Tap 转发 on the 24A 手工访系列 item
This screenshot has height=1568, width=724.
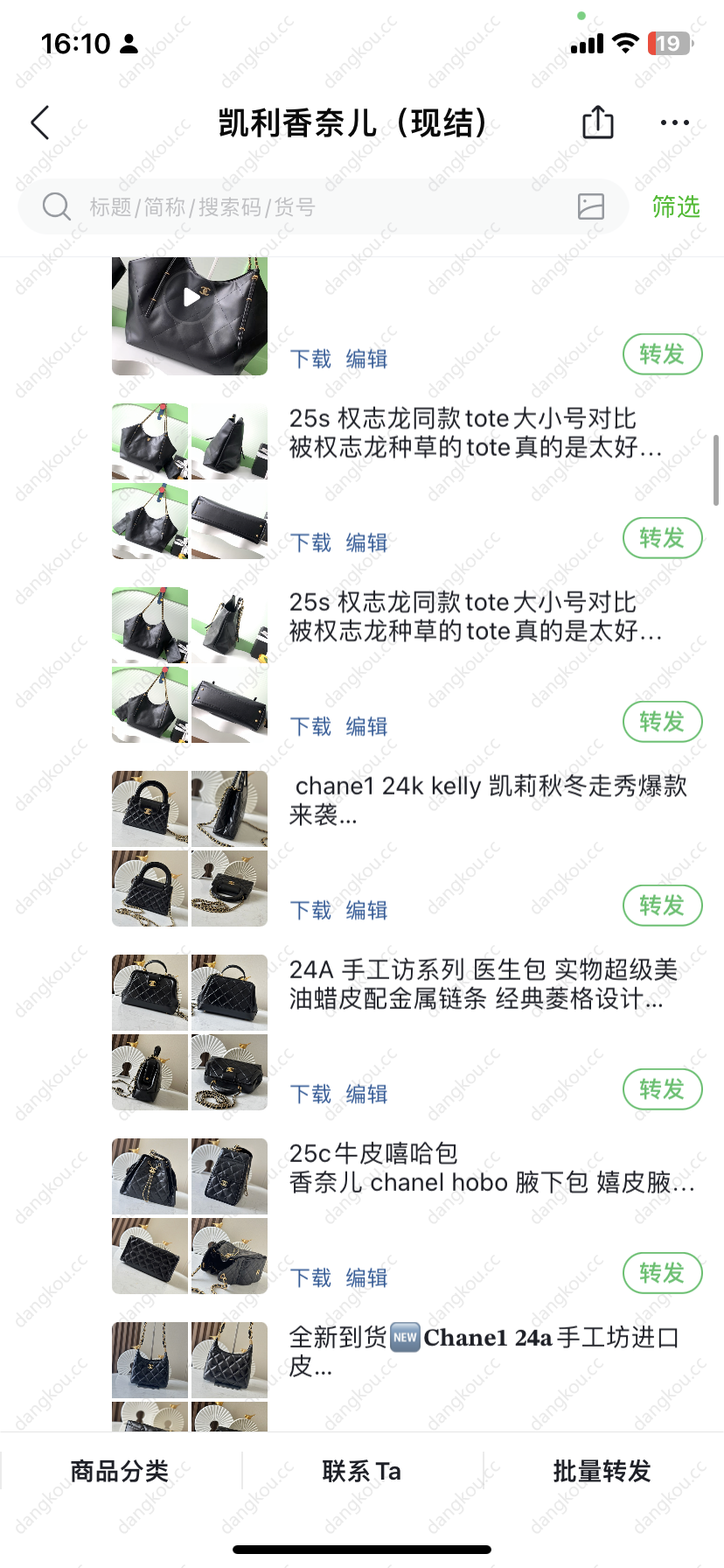(x=662, y=1088)
